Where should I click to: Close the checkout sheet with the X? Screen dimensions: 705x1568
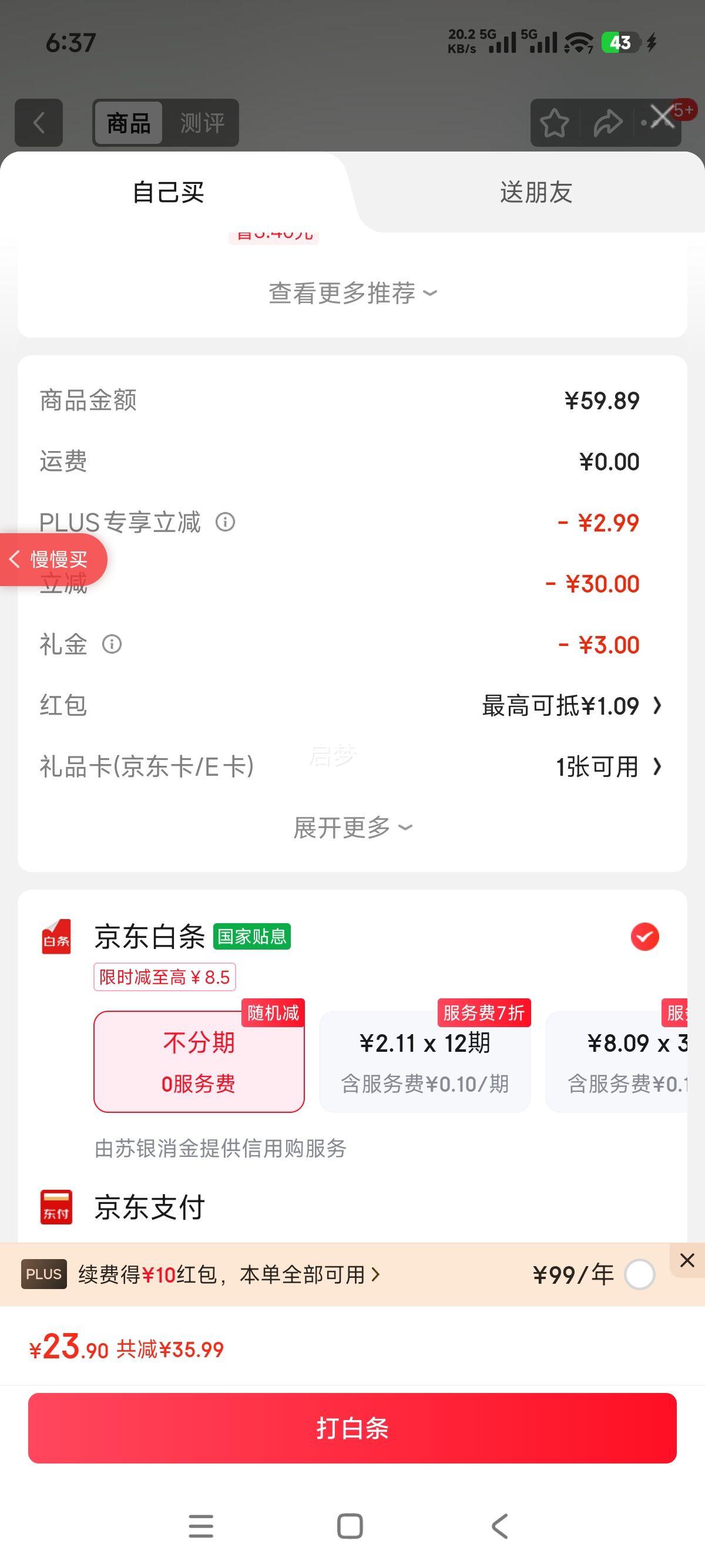click(662, 116)
